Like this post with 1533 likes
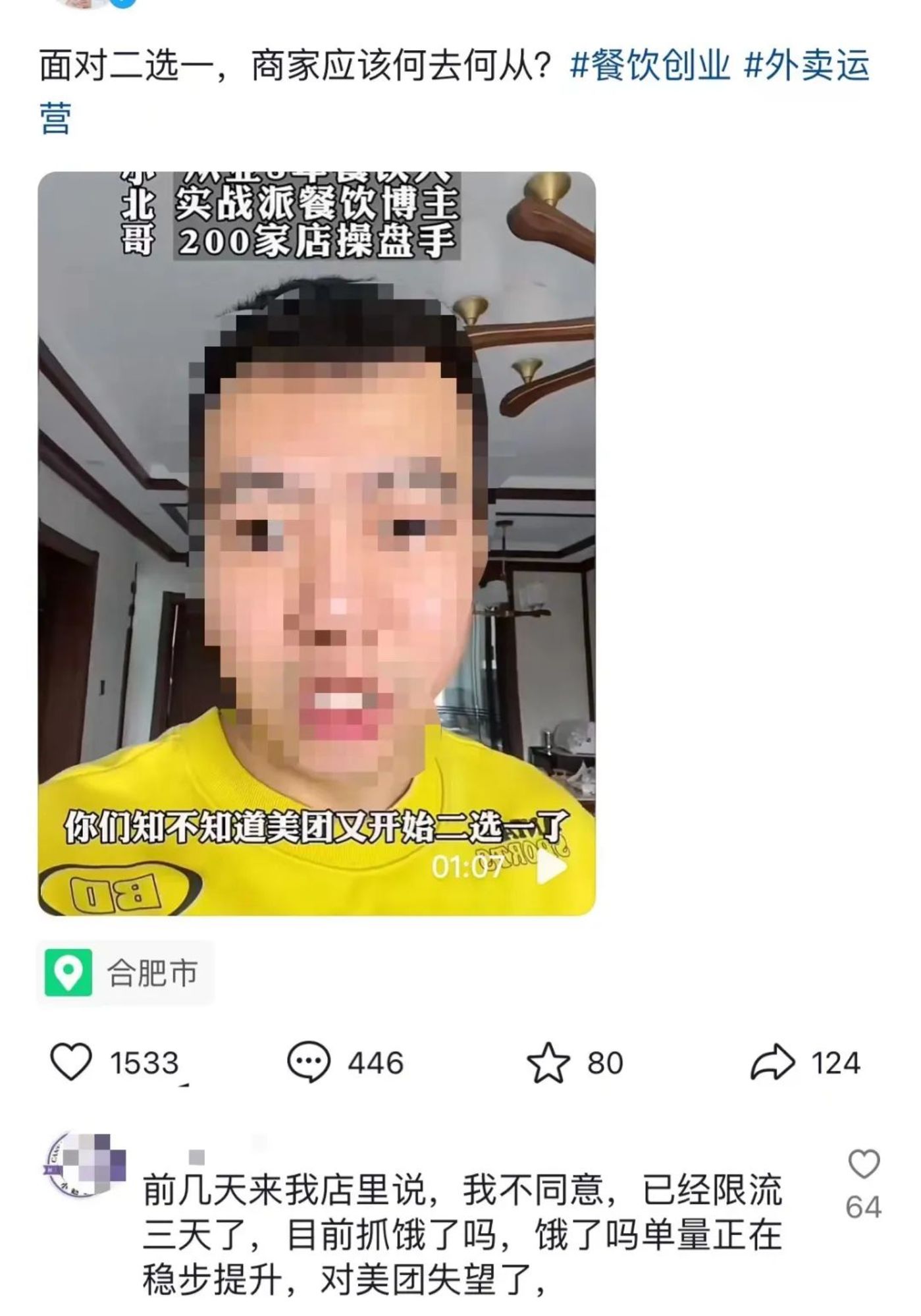This screenshot has width=921, height=1316. [x=71, y=1062]
